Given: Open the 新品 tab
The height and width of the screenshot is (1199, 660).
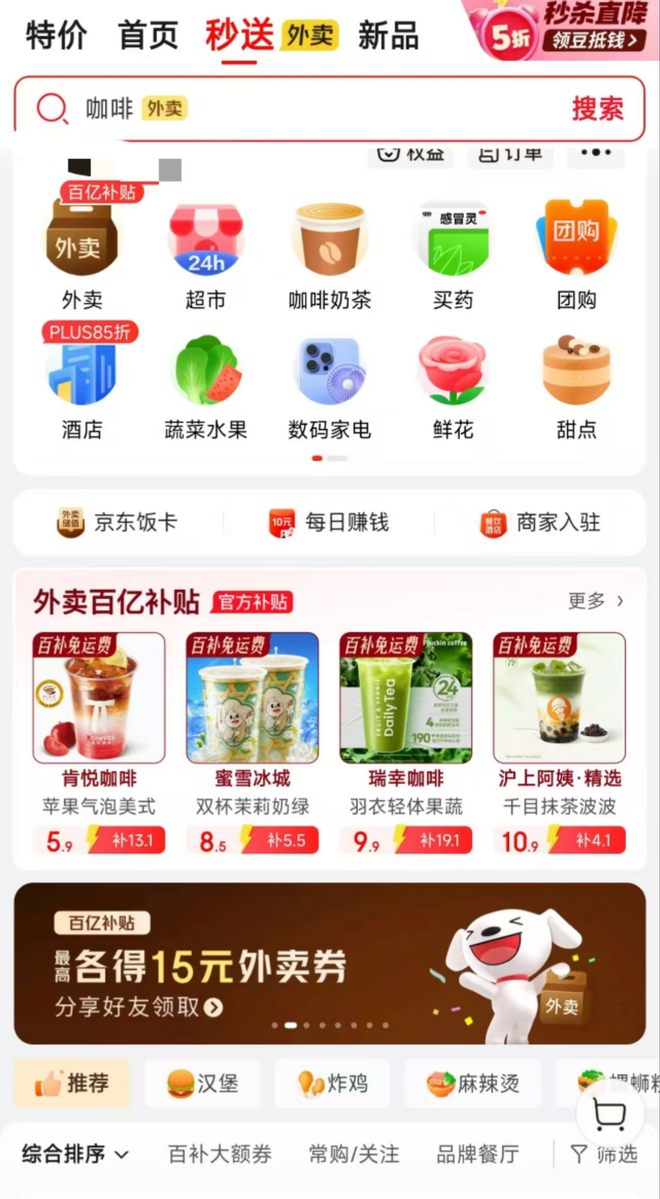Looking at the screenshot, I should [389, 35].
